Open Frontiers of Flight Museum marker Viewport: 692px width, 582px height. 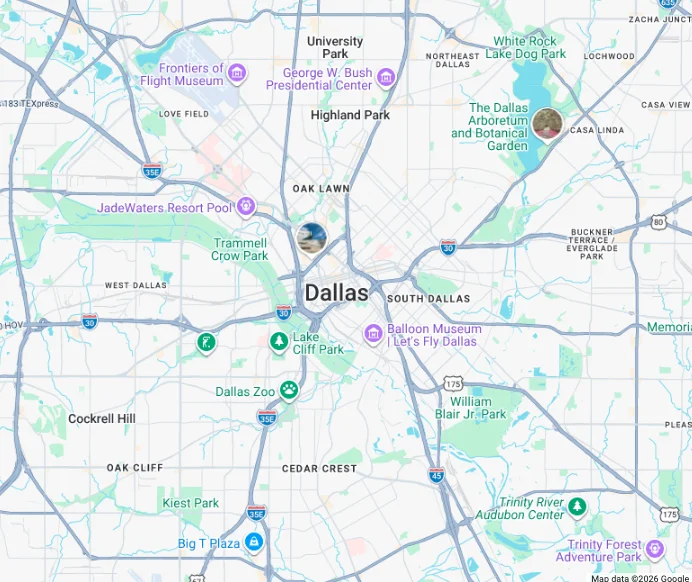(x=237, y=73)
